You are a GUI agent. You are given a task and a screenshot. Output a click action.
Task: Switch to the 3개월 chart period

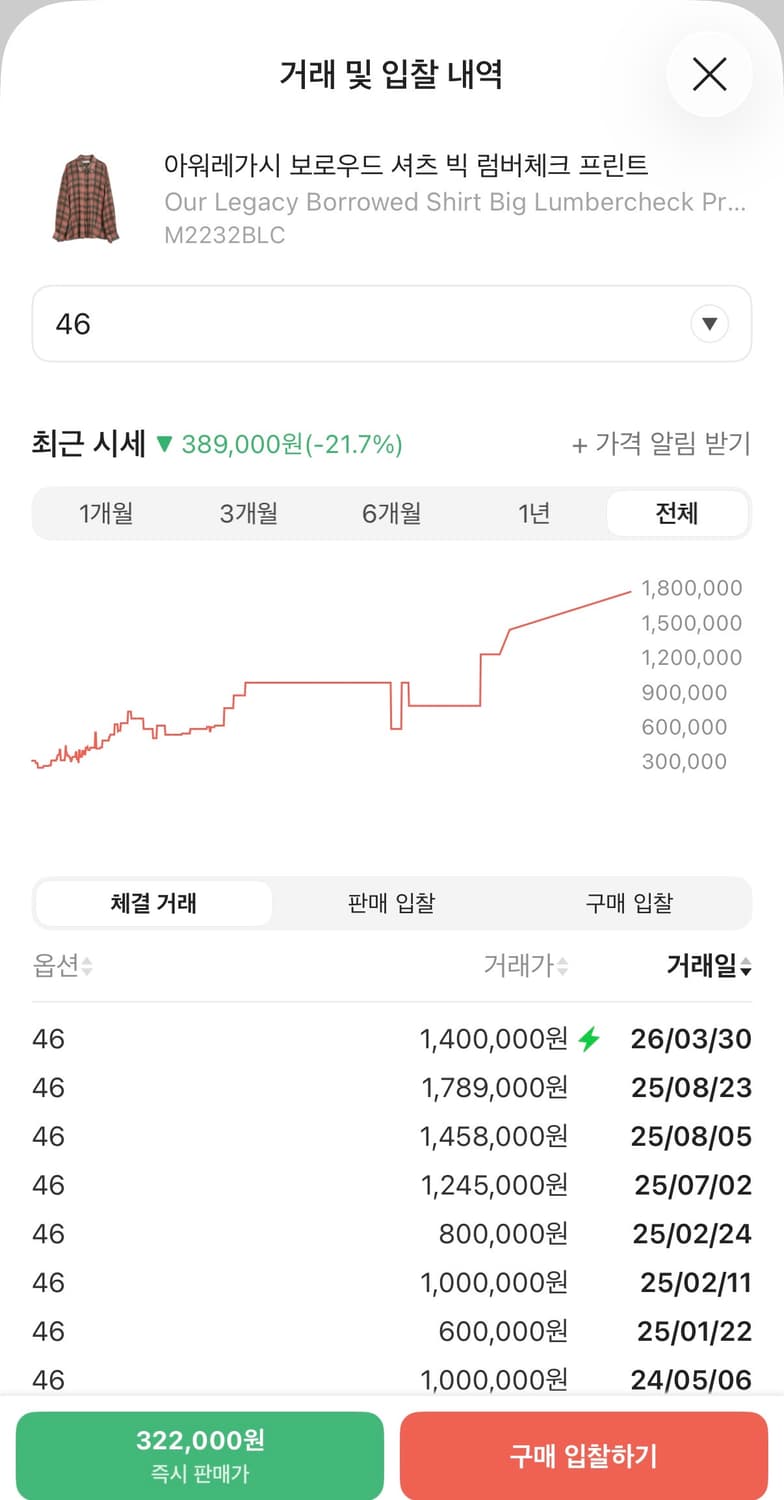click(x=248, y=513)
